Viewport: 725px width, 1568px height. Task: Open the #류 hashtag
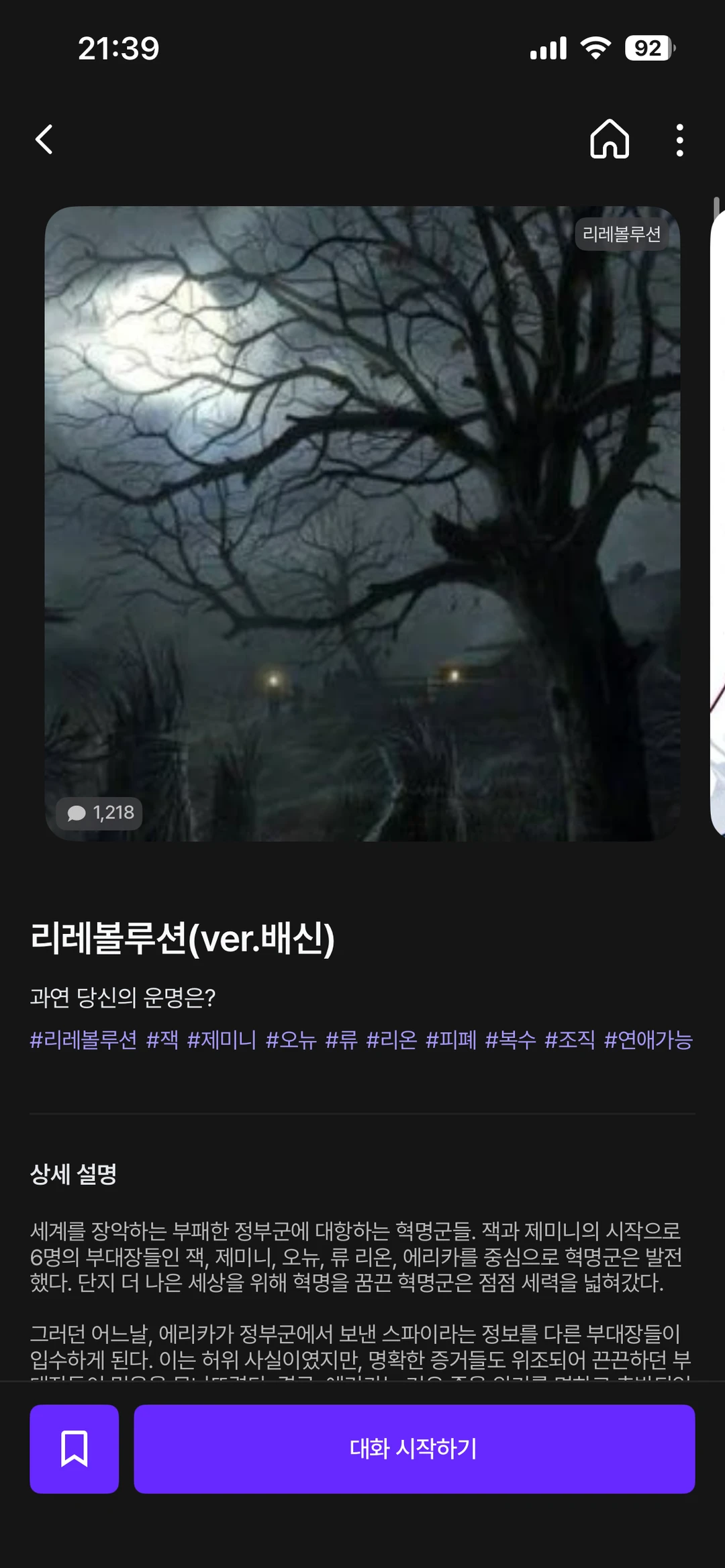point(341,1040)
